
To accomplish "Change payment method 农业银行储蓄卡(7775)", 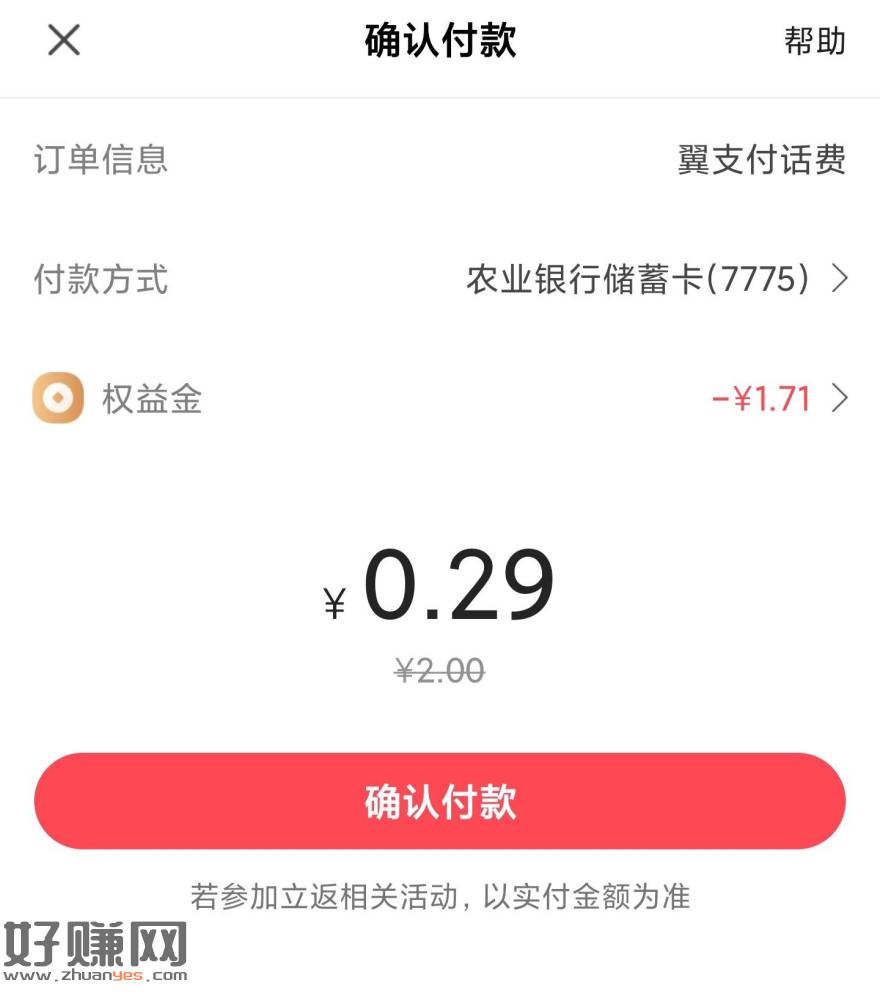I will point(656,279).
